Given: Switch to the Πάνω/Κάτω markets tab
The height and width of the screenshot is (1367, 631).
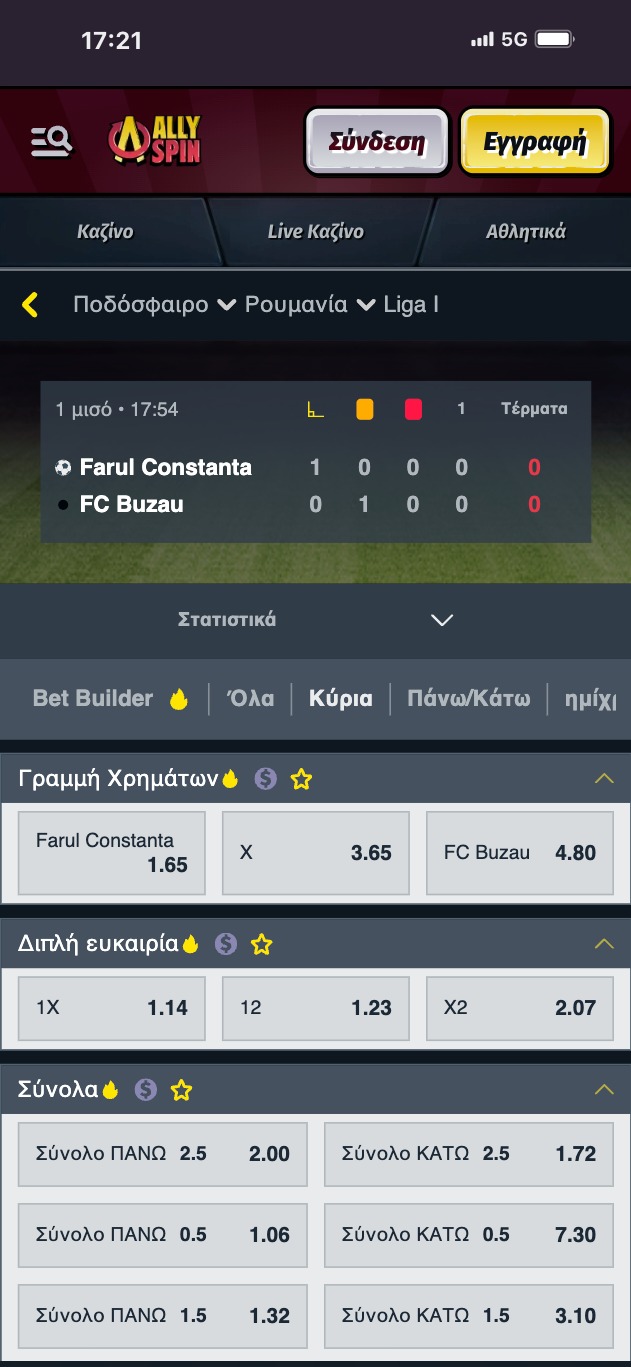Looking at the screenshot, I should pos(468,699).
